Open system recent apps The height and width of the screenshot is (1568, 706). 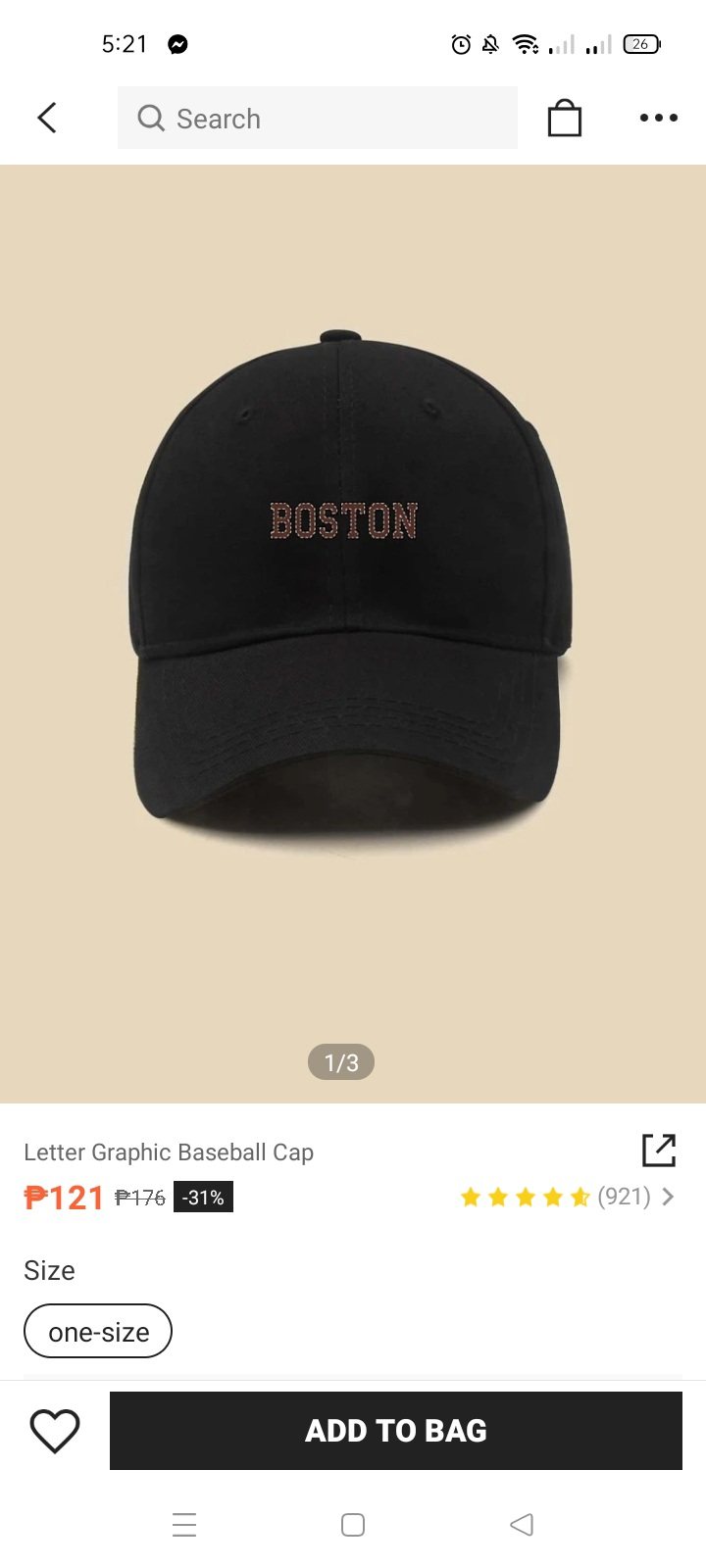[x=184, y=1525]
